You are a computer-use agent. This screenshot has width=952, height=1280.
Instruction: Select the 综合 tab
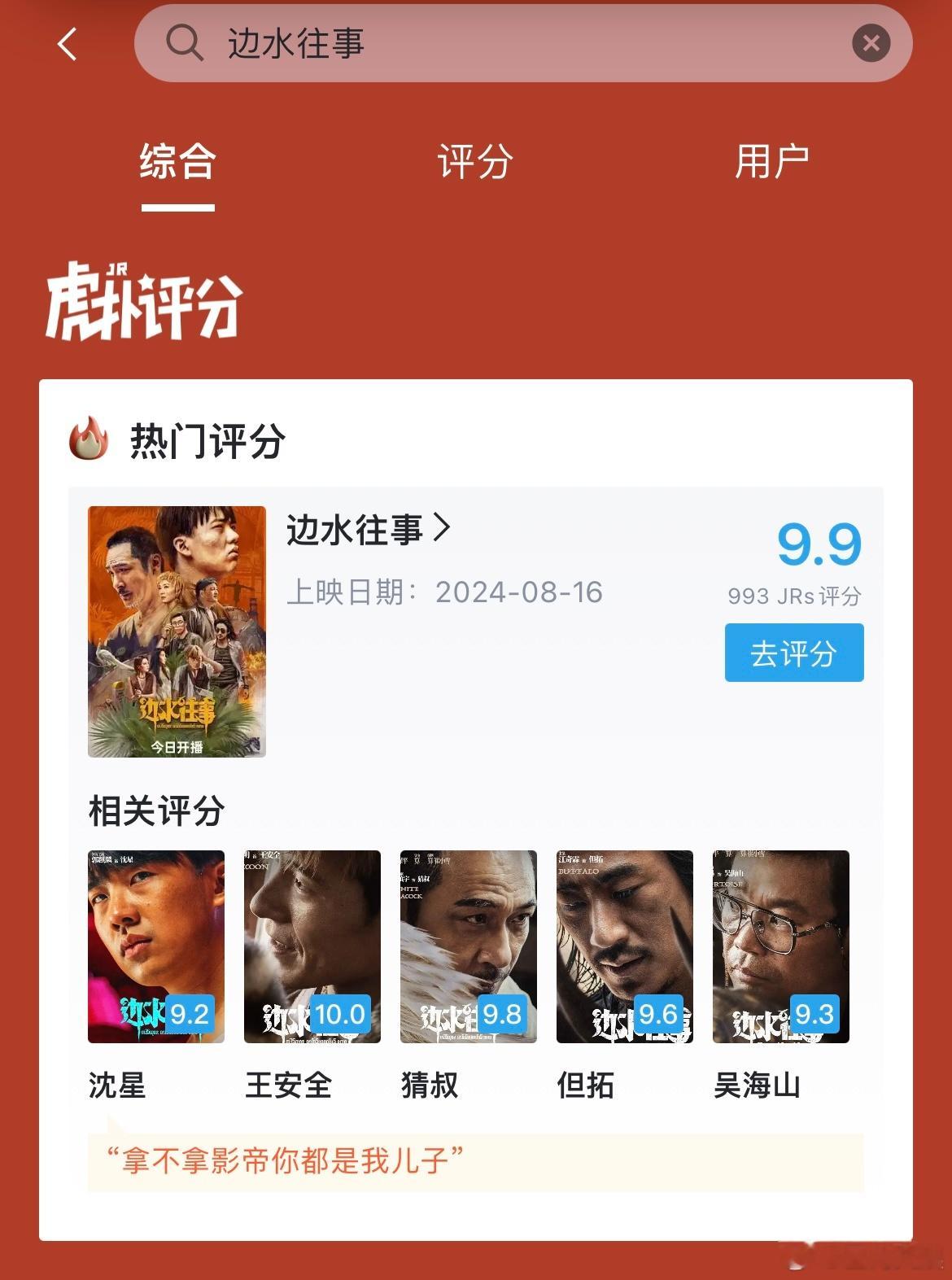click(177, 163)
